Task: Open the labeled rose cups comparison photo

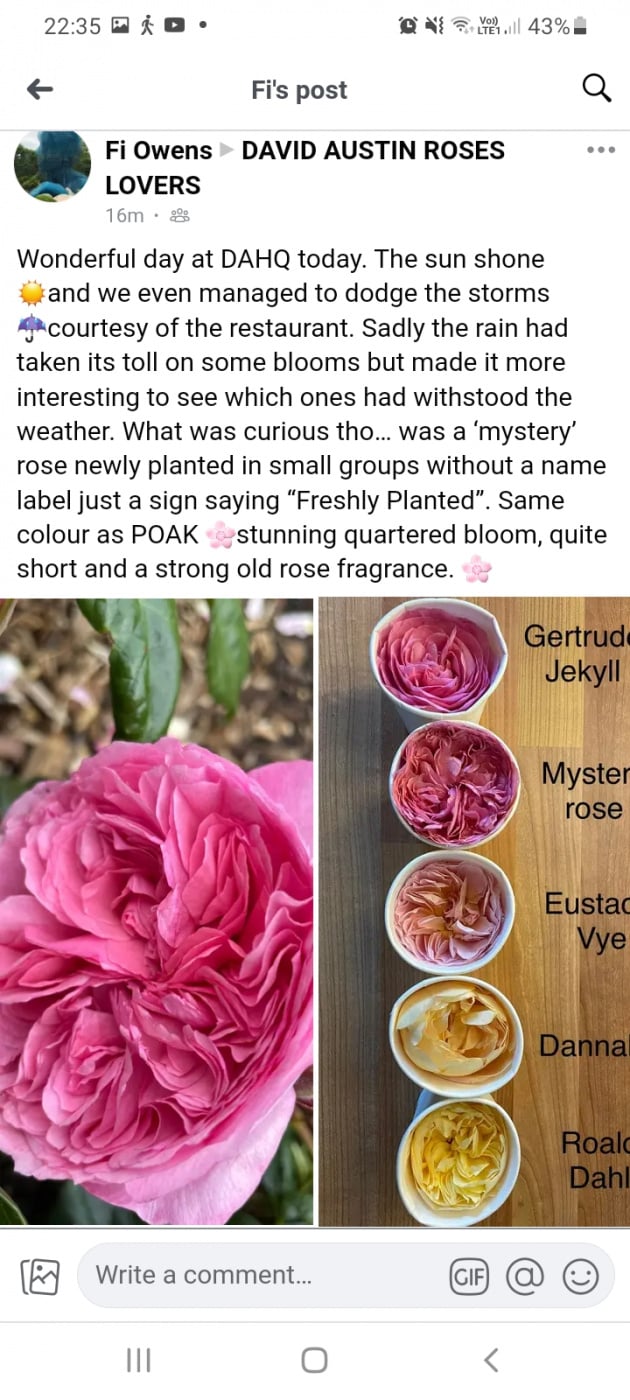Action: click(x=474, y=911)
